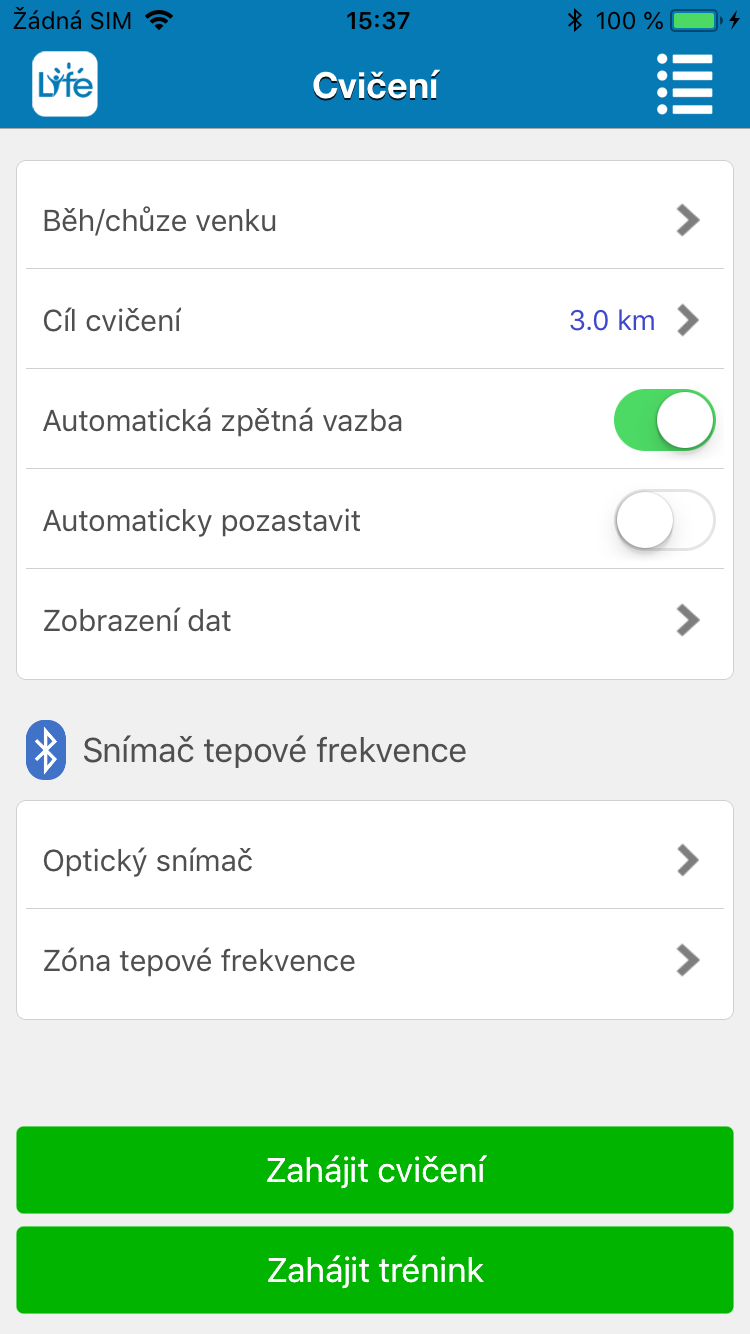750x1334 pixels.
Task: Tap the Zahájit cvičení button
Action: tap(375, 1170)
